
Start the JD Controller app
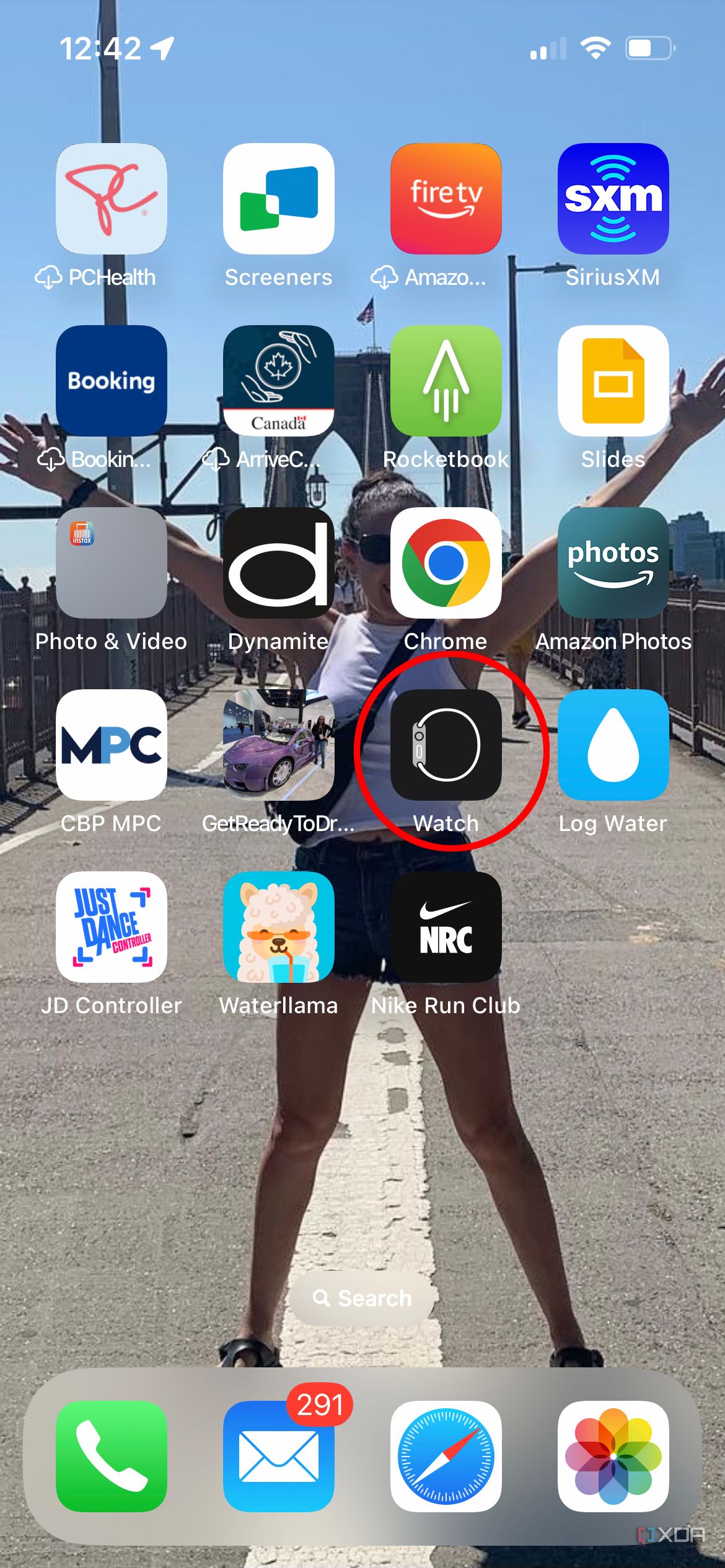pyautogui.click(x=110, y=927)
